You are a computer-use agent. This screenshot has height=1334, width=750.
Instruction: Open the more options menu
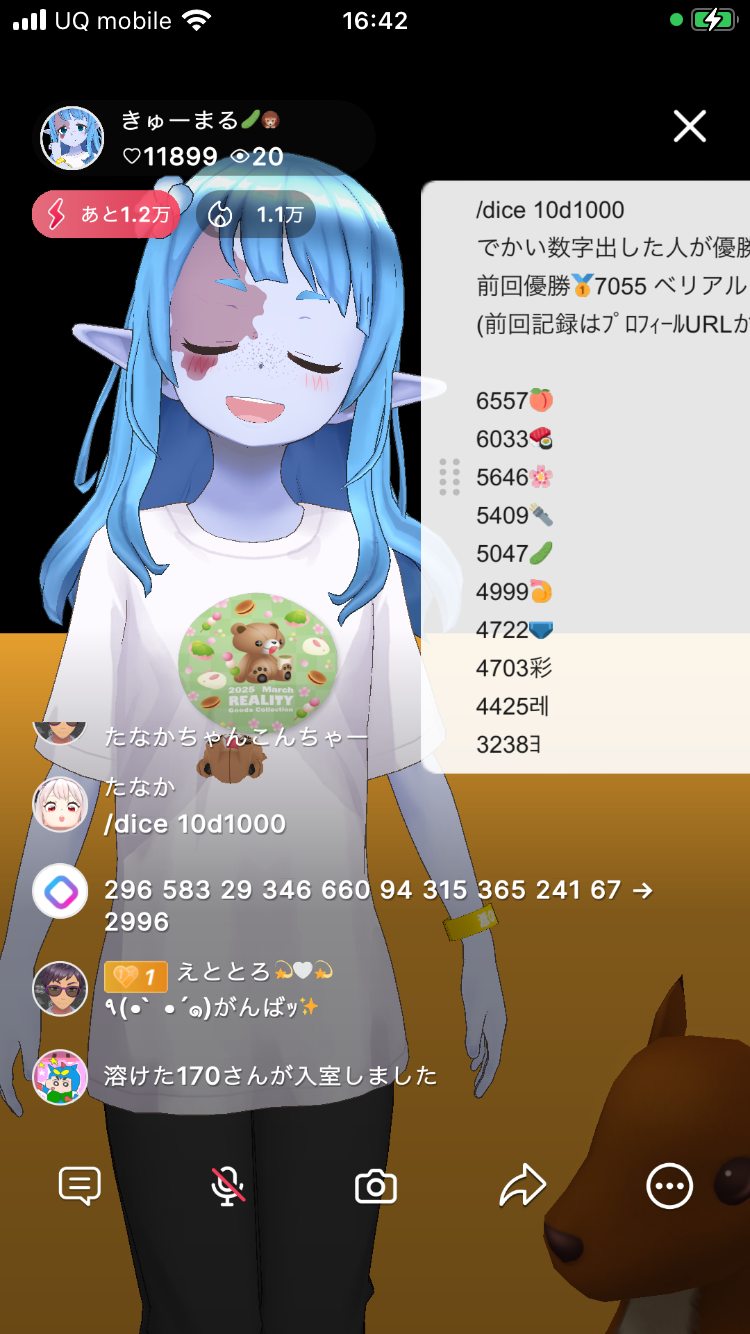[669, 1187]
